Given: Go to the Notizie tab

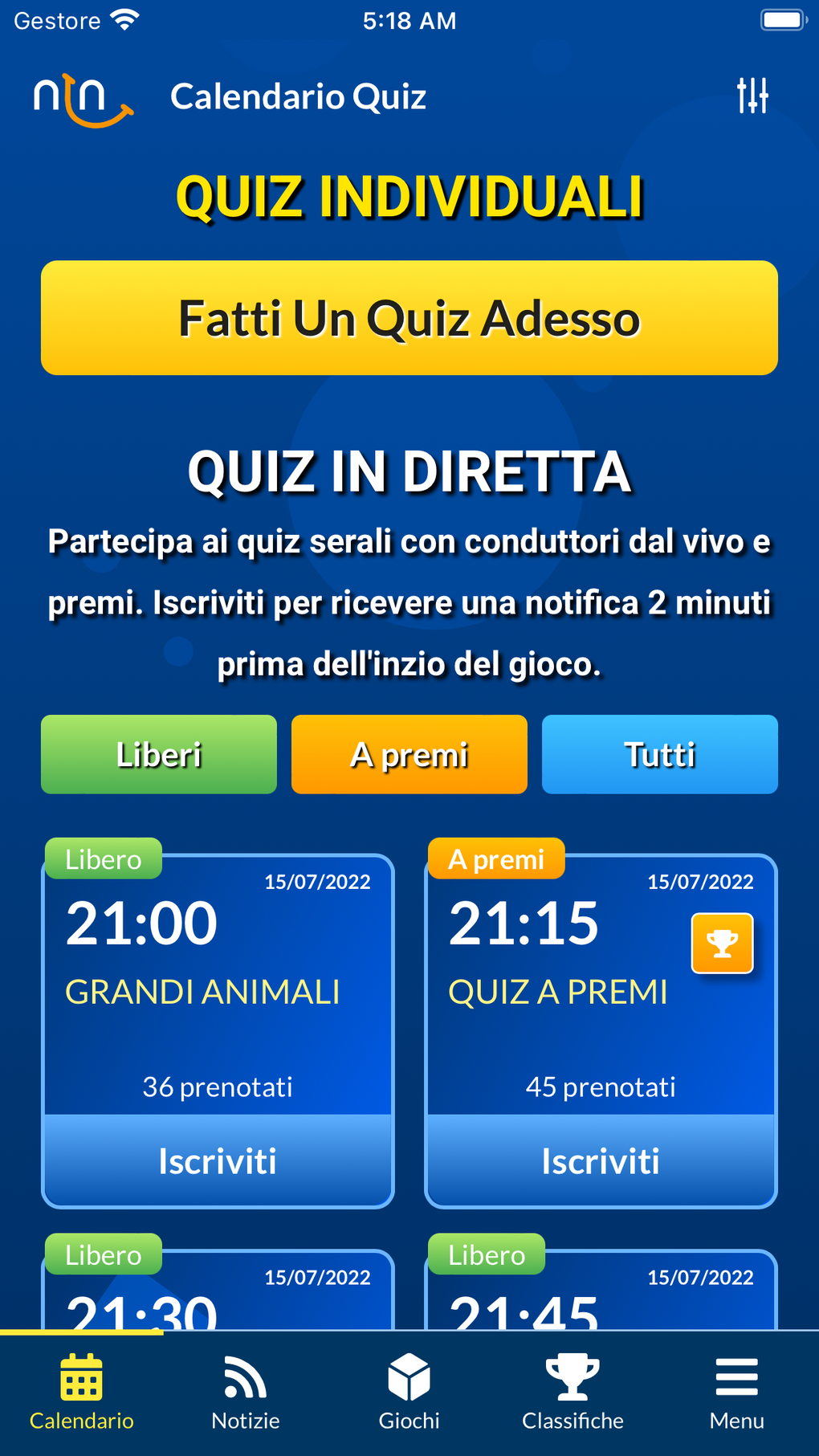Looking at the screenshot, I should tap(246, 1393).
